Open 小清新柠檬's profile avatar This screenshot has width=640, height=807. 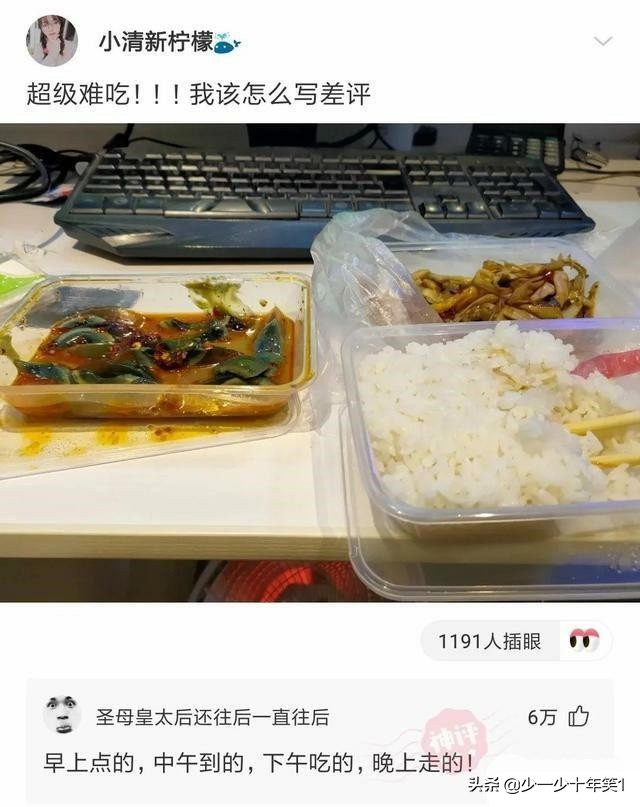click(x=52, y=41)
